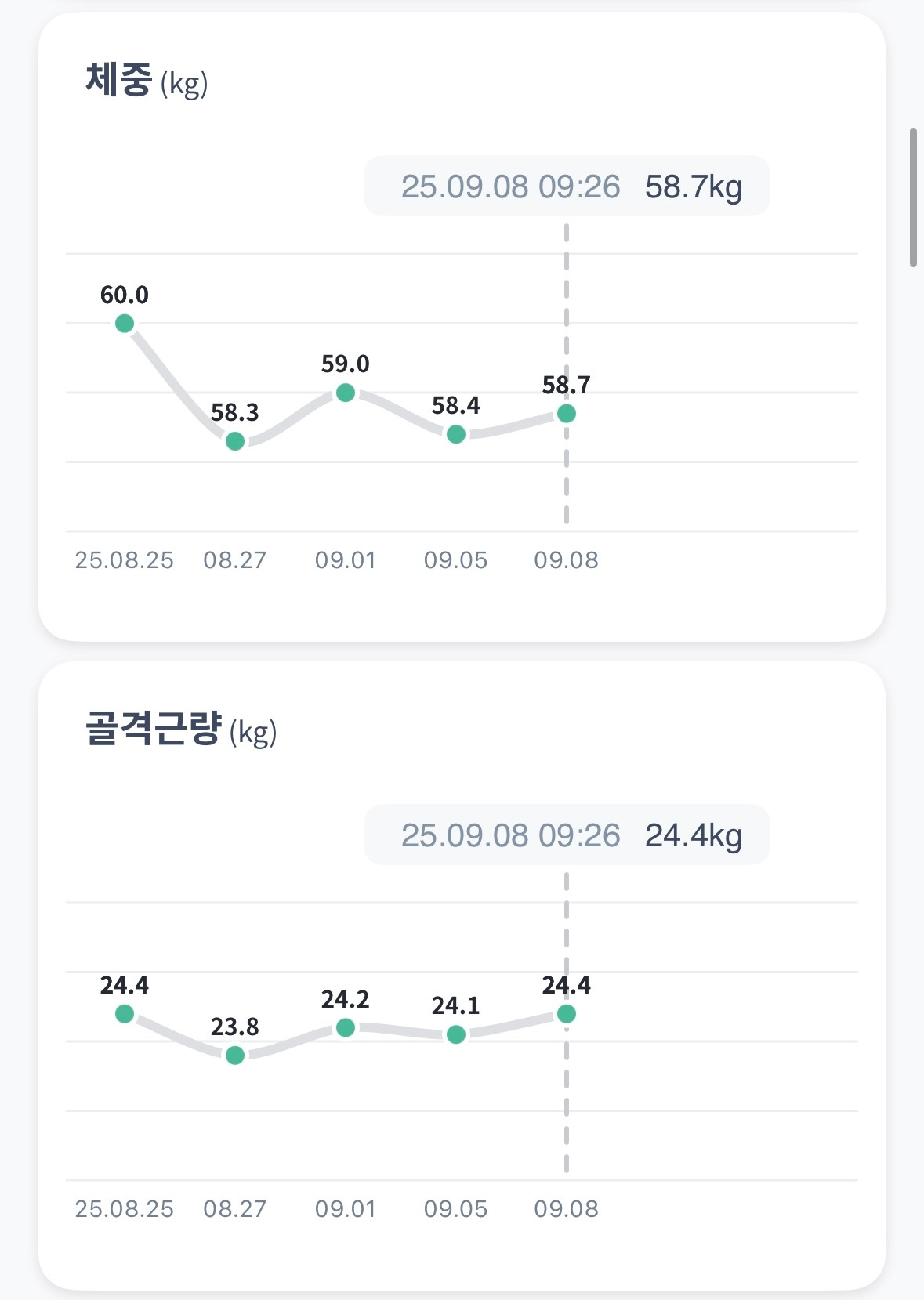This screenshot has height=1300, width=924.
Task: Tap the 24.2 skeletal muscle point
Action: [346, 1027]
